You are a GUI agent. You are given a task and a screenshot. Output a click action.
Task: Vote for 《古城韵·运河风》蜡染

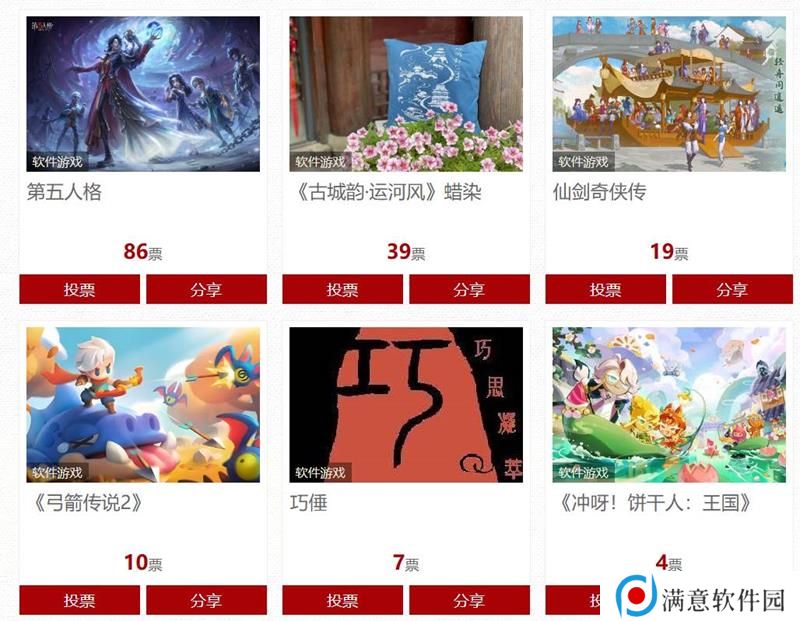point(342,289)
